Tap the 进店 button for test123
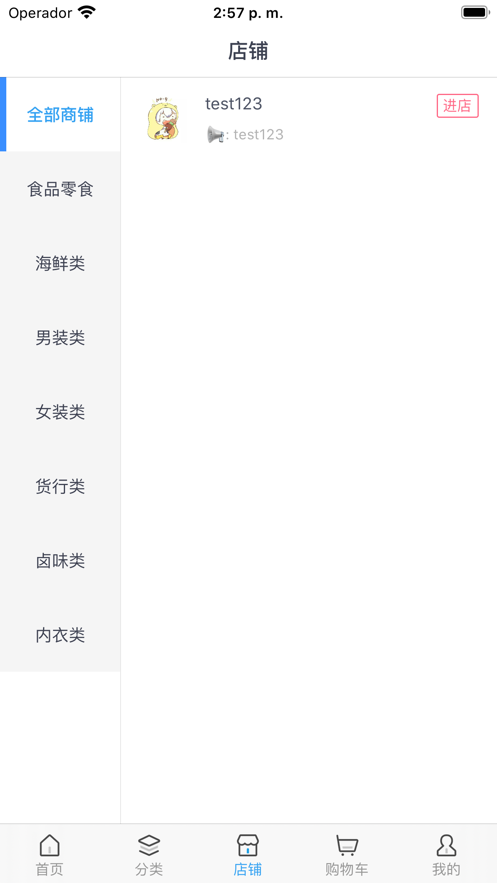The width and height of the screenshot is (497, 883). (458, 106)
